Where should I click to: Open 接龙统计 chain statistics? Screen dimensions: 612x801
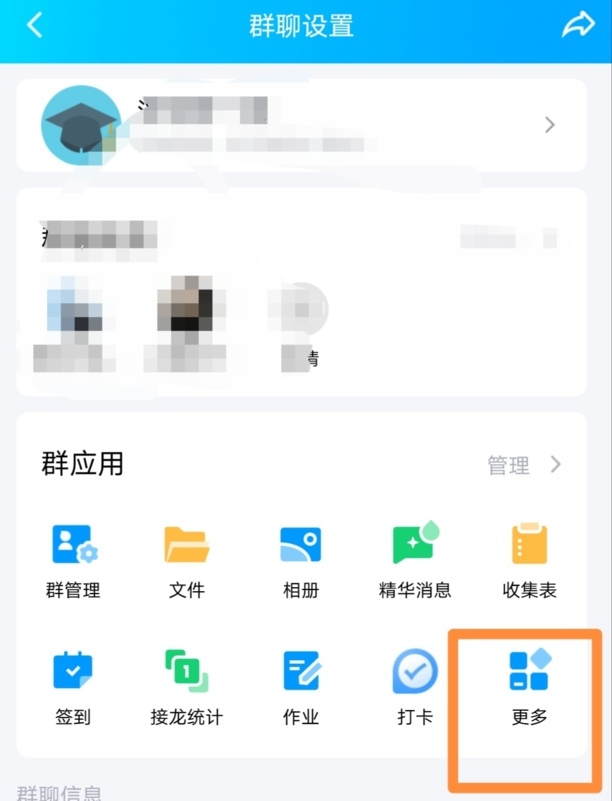click(x=186, y=687)
